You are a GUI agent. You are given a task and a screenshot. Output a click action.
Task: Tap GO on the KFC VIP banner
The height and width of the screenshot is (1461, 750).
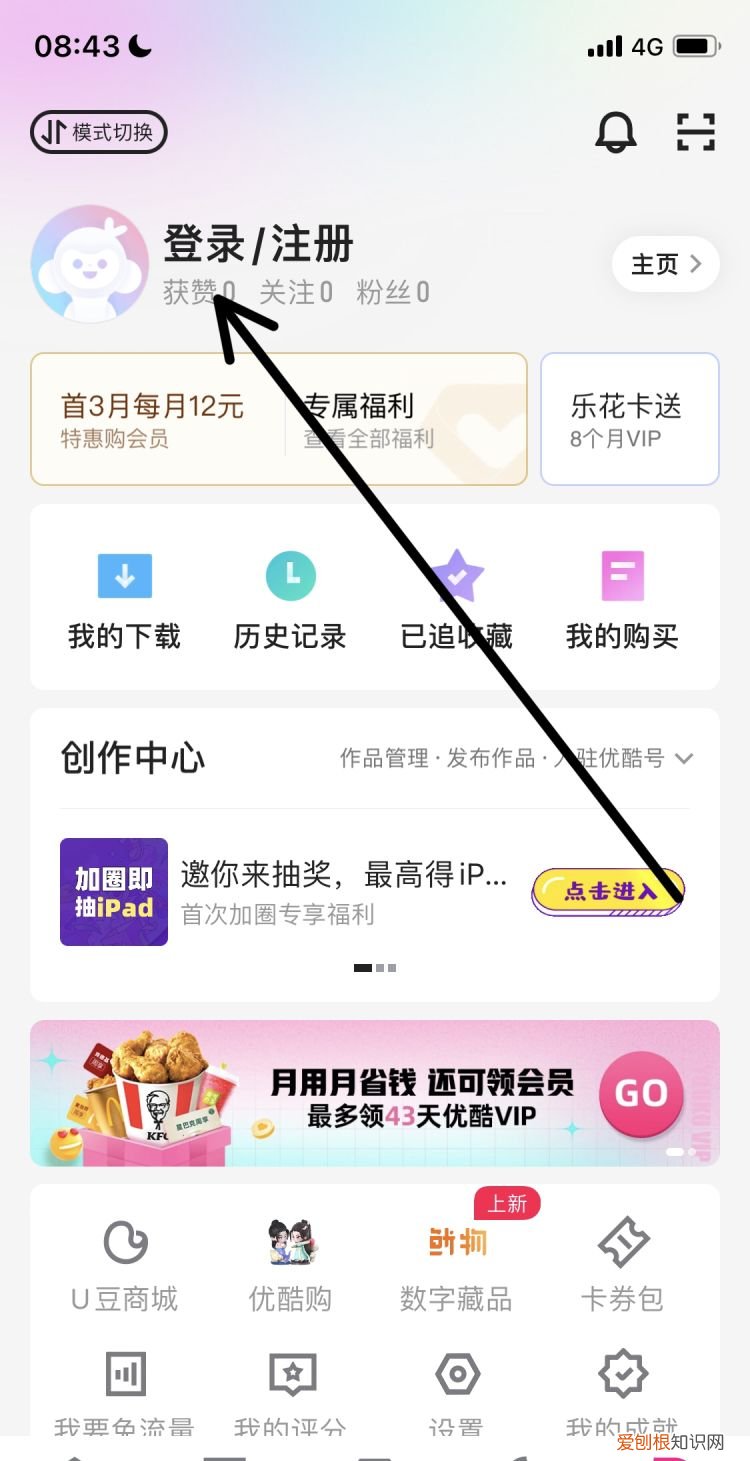point(641,1093)
